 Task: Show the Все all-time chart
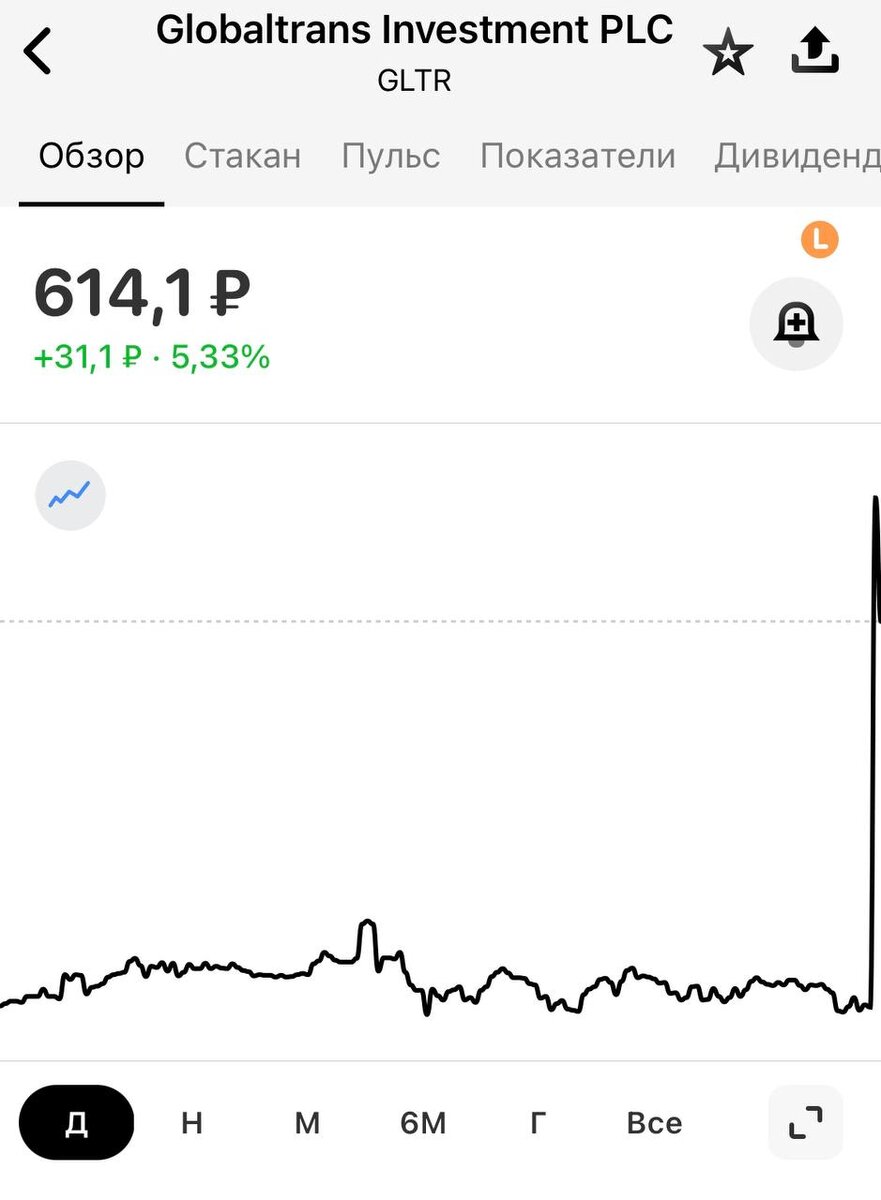click(654, 1123)
